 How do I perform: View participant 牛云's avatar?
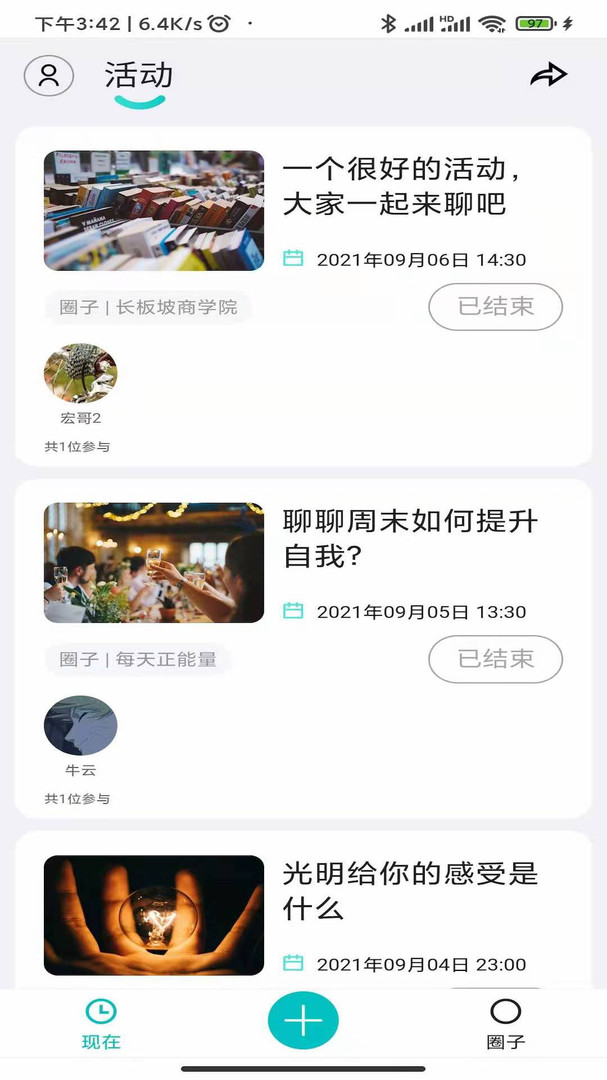[81, 726]
